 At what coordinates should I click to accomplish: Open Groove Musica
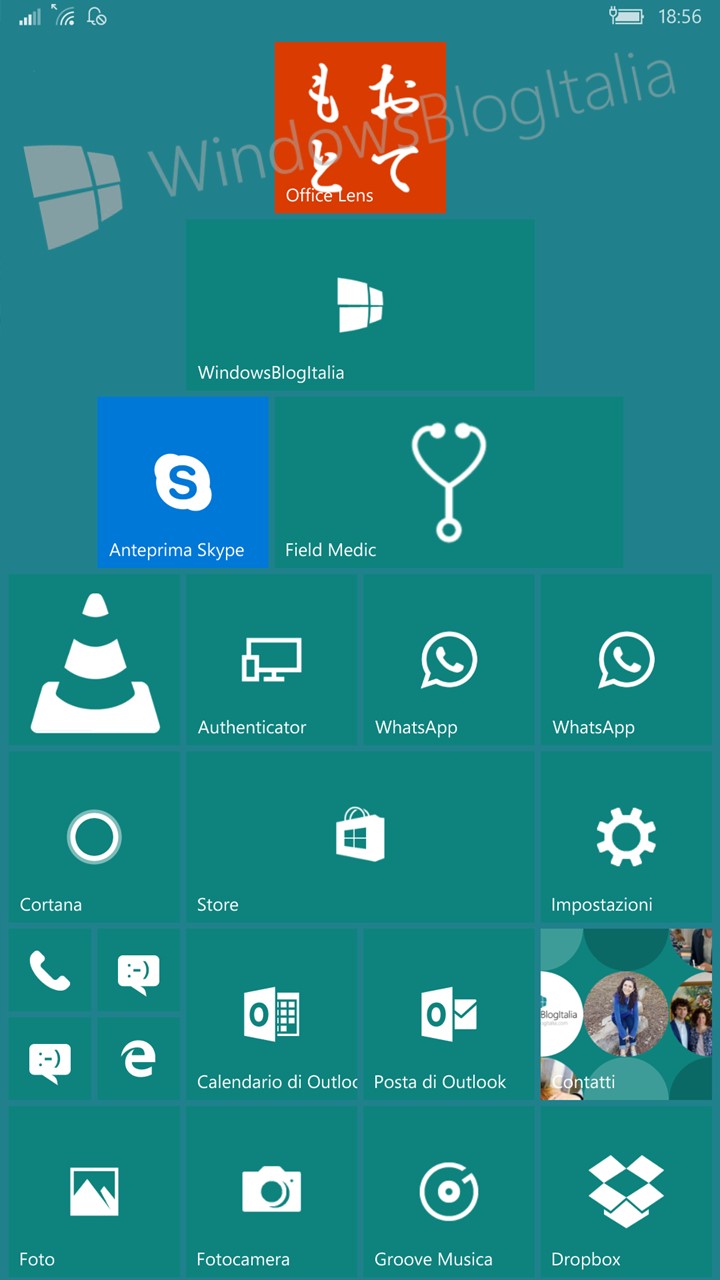[x=449, y=1191]
